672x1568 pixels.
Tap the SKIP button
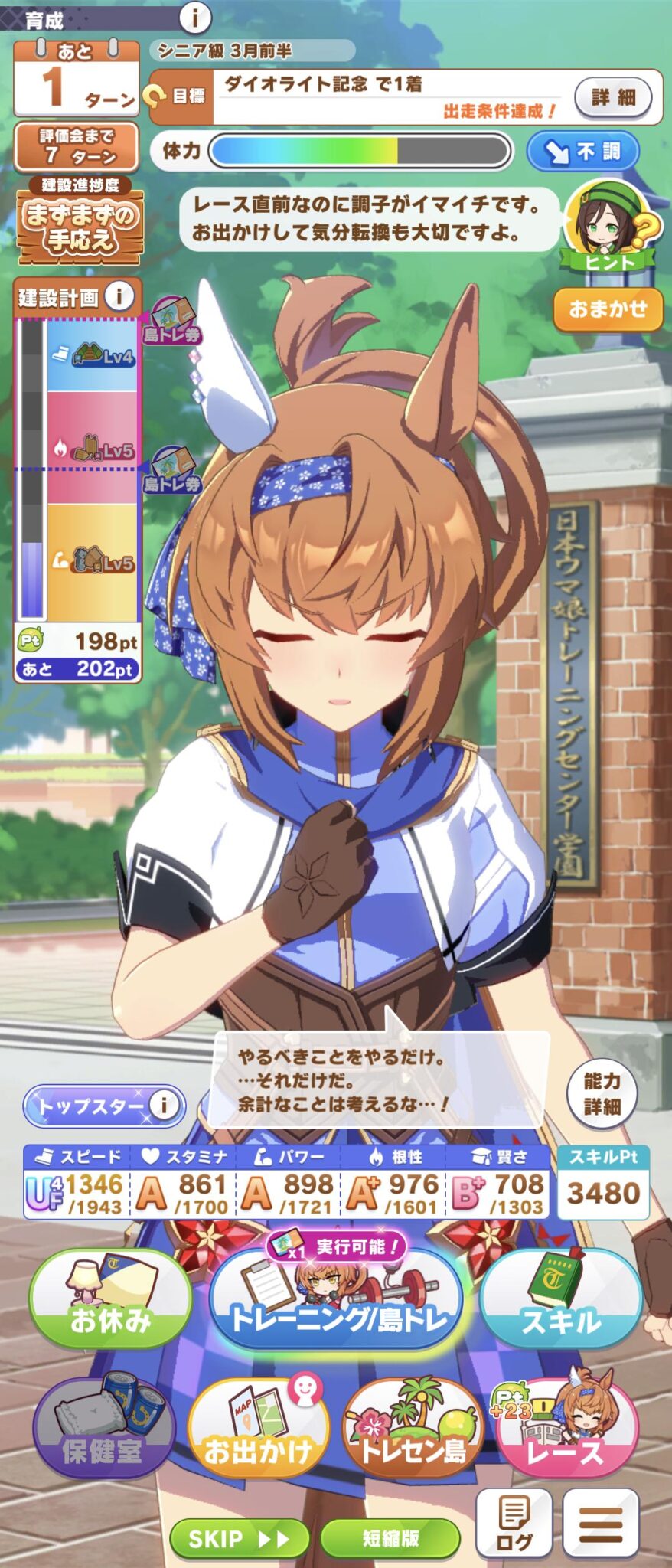(238, 1539)
